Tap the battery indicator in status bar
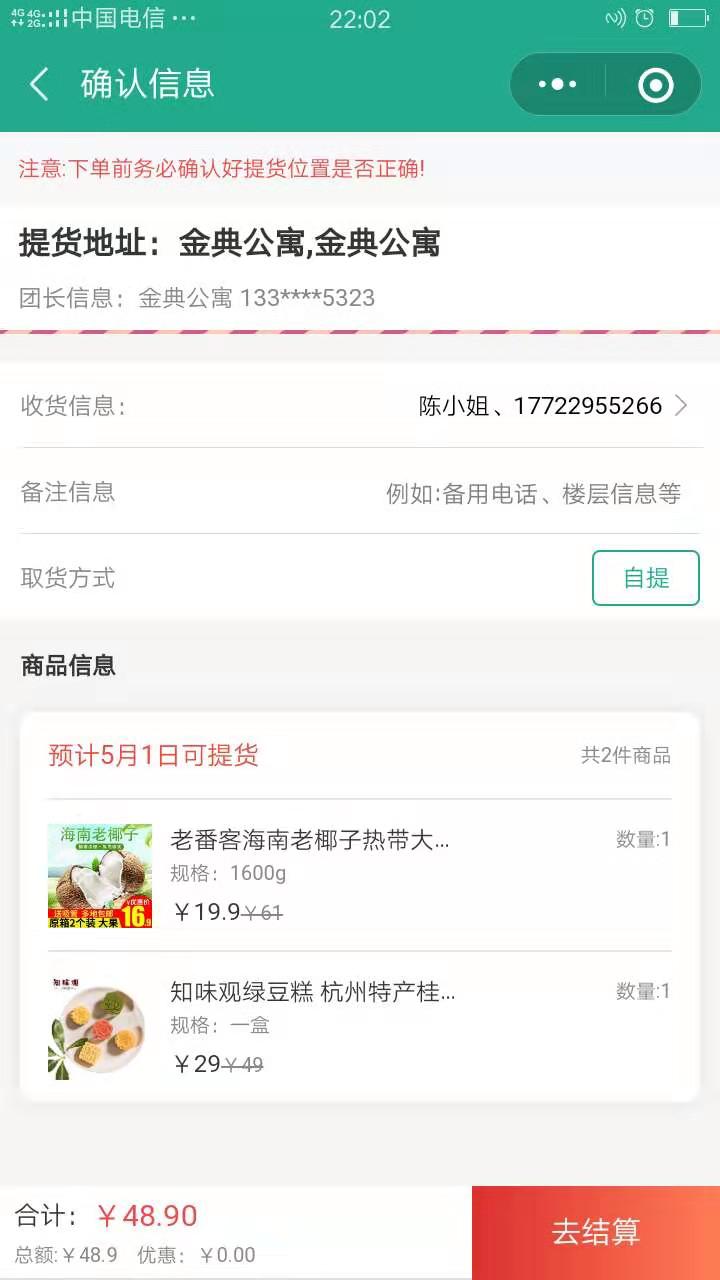Screen dimensions: 720x1280 (689, 16)
